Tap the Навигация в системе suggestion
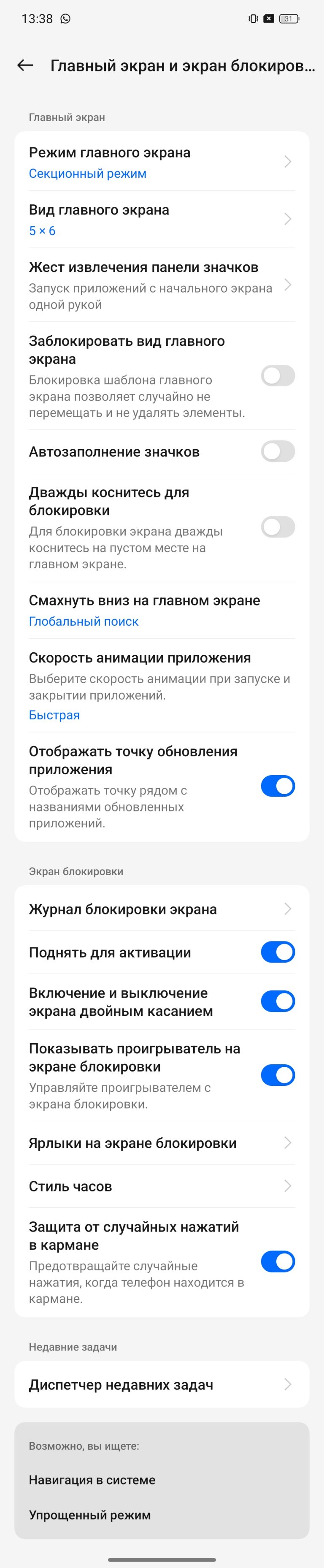Image resolution: width=324 pixels, height=1568 pixels. [92, 1480]
